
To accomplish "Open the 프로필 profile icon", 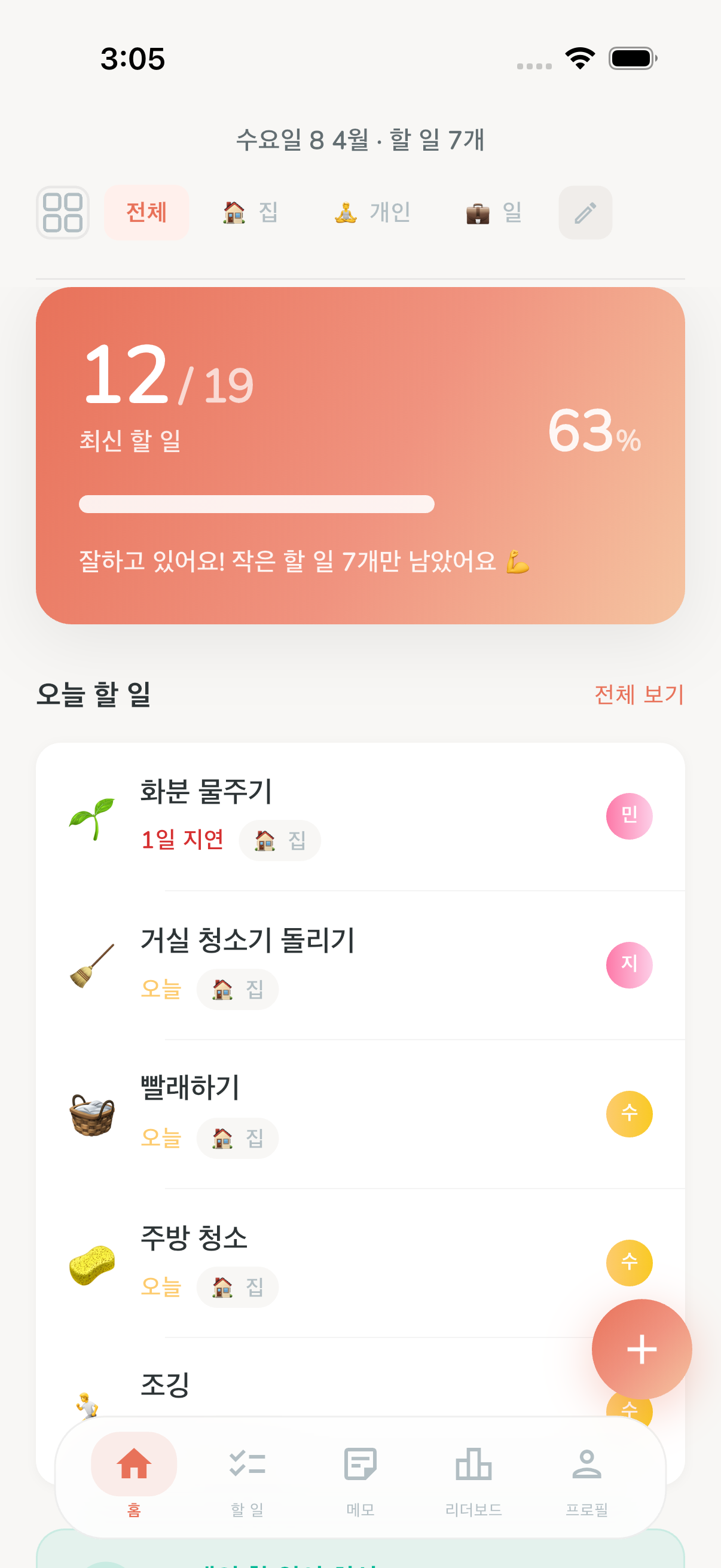I will point(588,1463).
